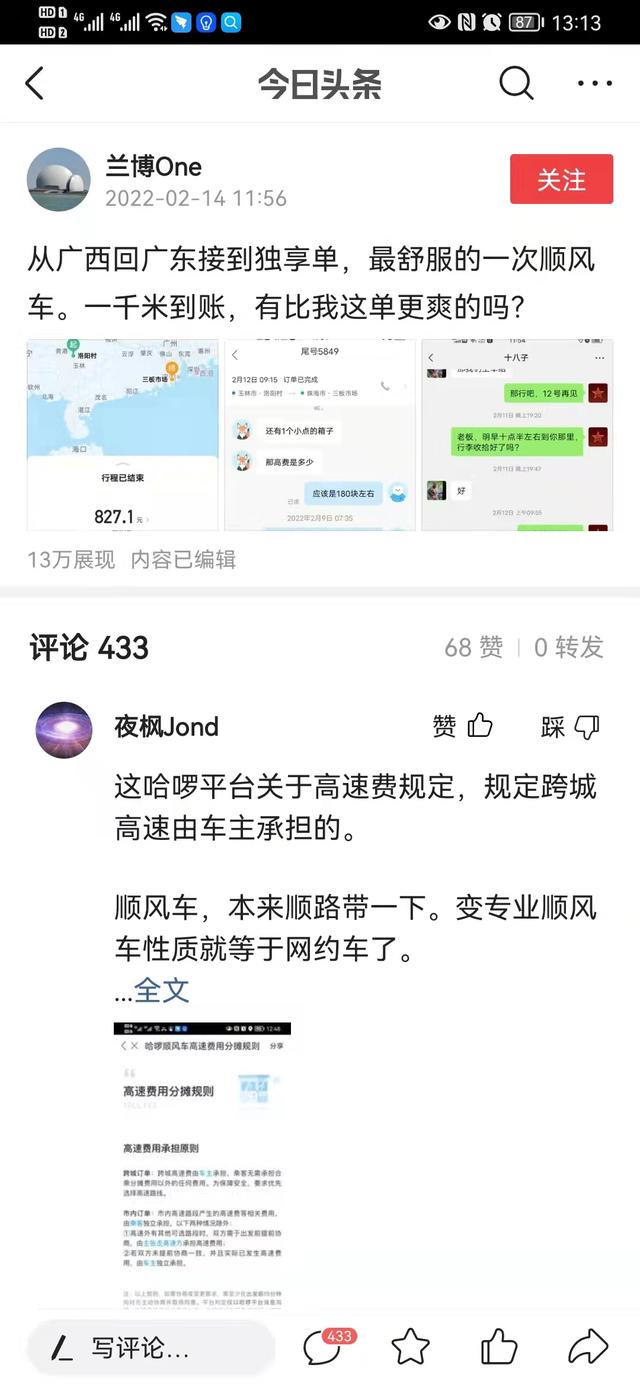Expand the comment via 全文 link

pos(162,990)
